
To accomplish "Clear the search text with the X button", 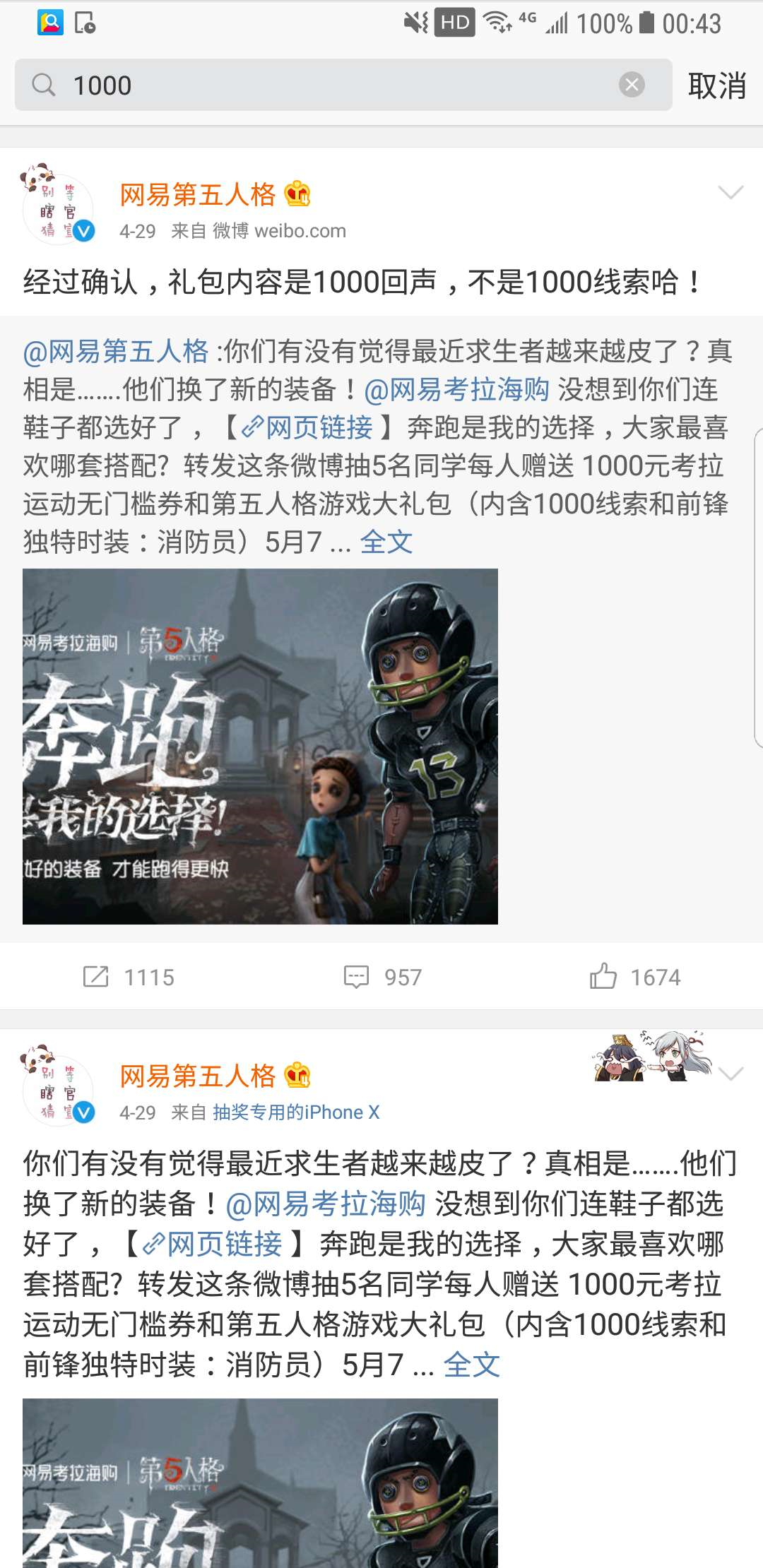I will (x=632, y=85).
